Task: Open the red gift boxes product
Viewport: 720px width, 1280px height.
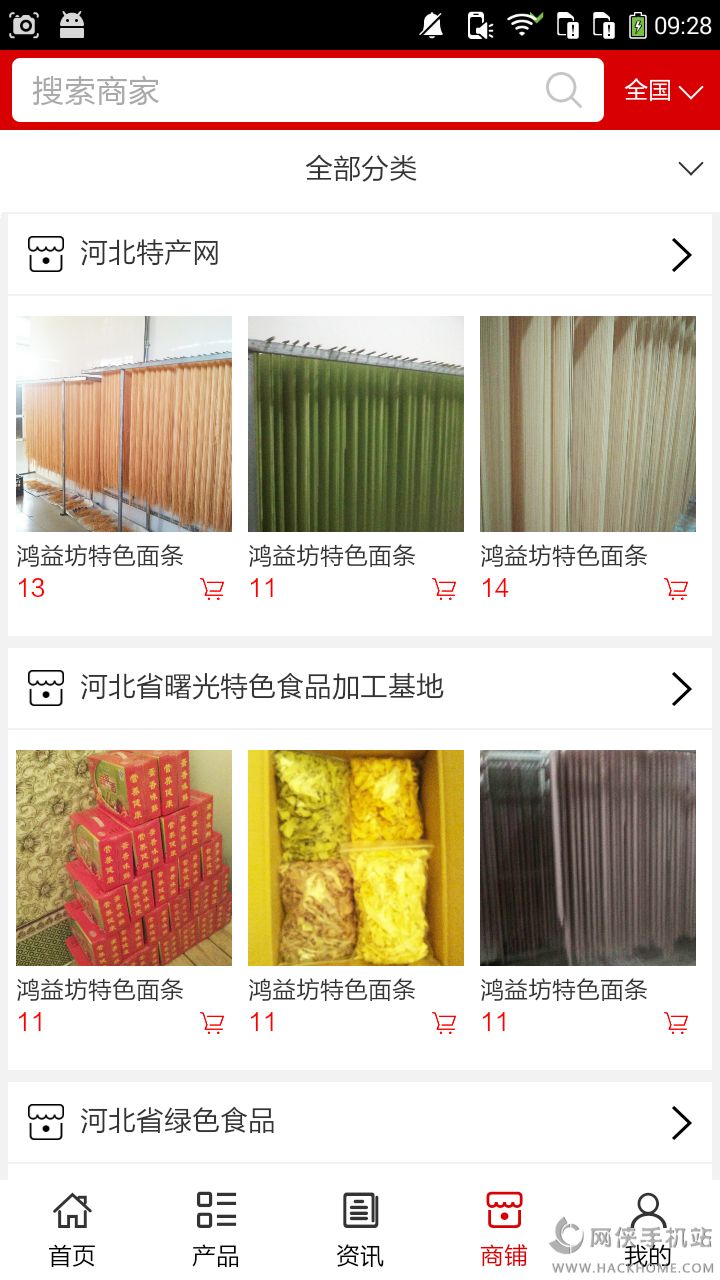Action: (124, 858)
